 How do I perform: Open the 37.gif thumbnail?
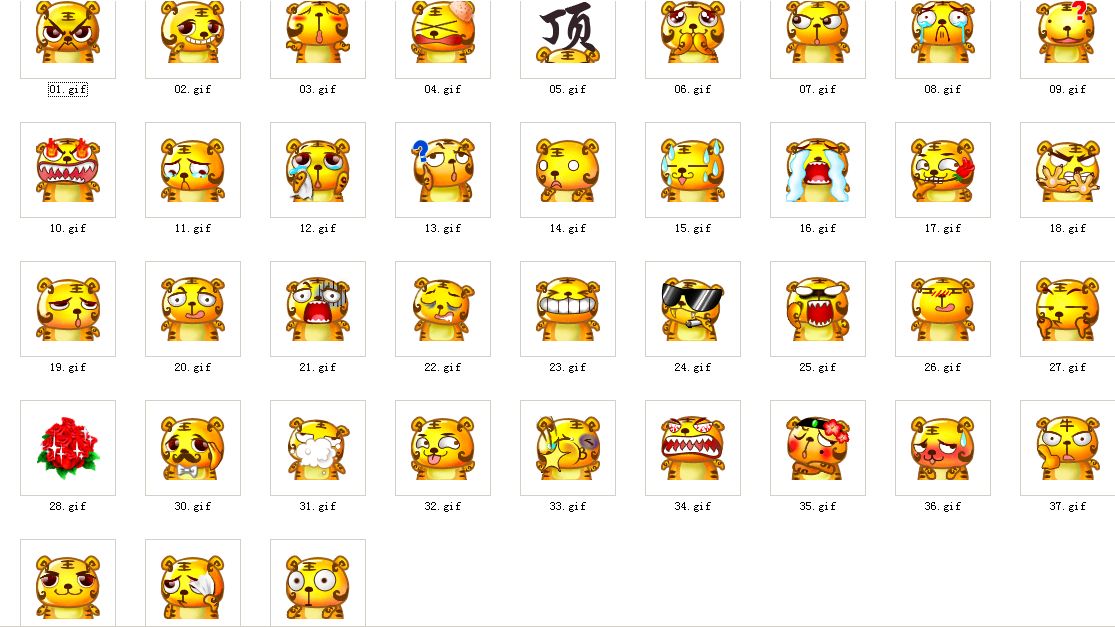click(1067, 447)
